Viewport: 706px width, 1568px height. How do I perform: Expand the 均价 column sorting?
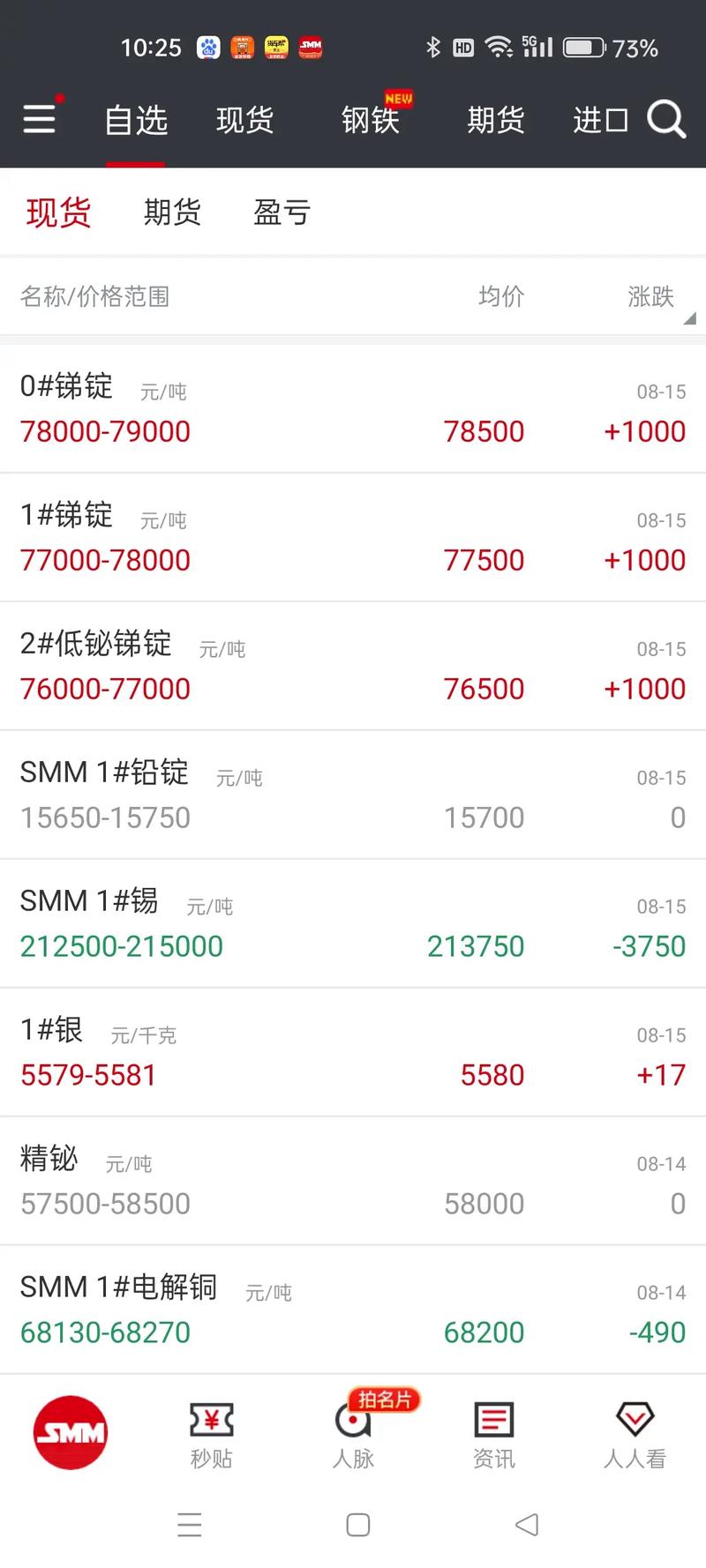(500, 297)
